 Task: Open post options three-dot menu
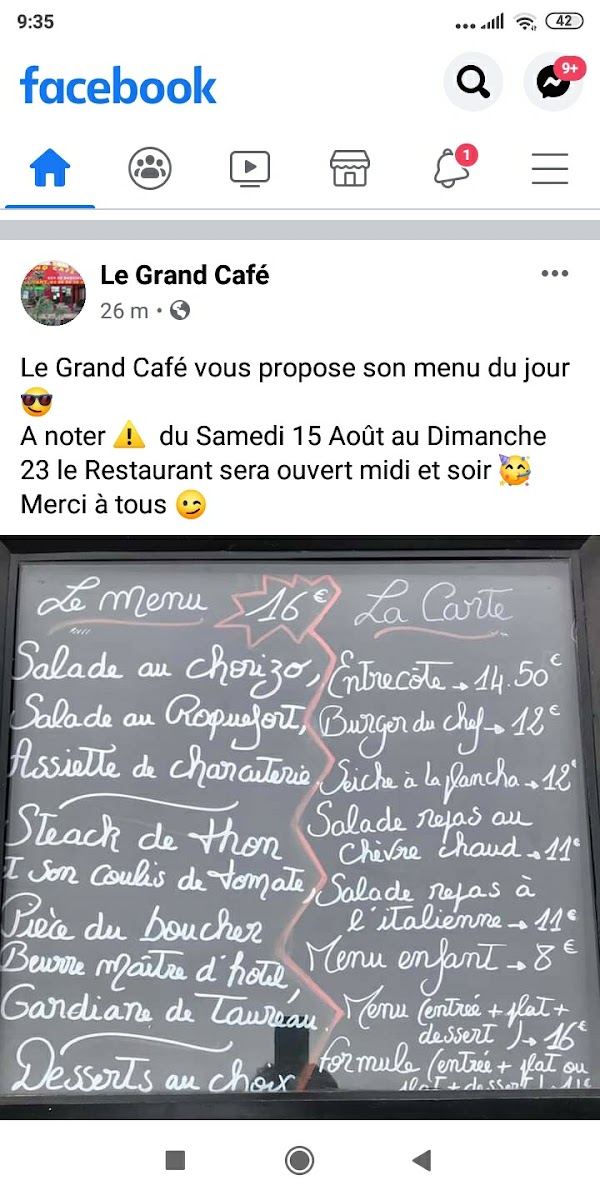(x=554, y=274)
